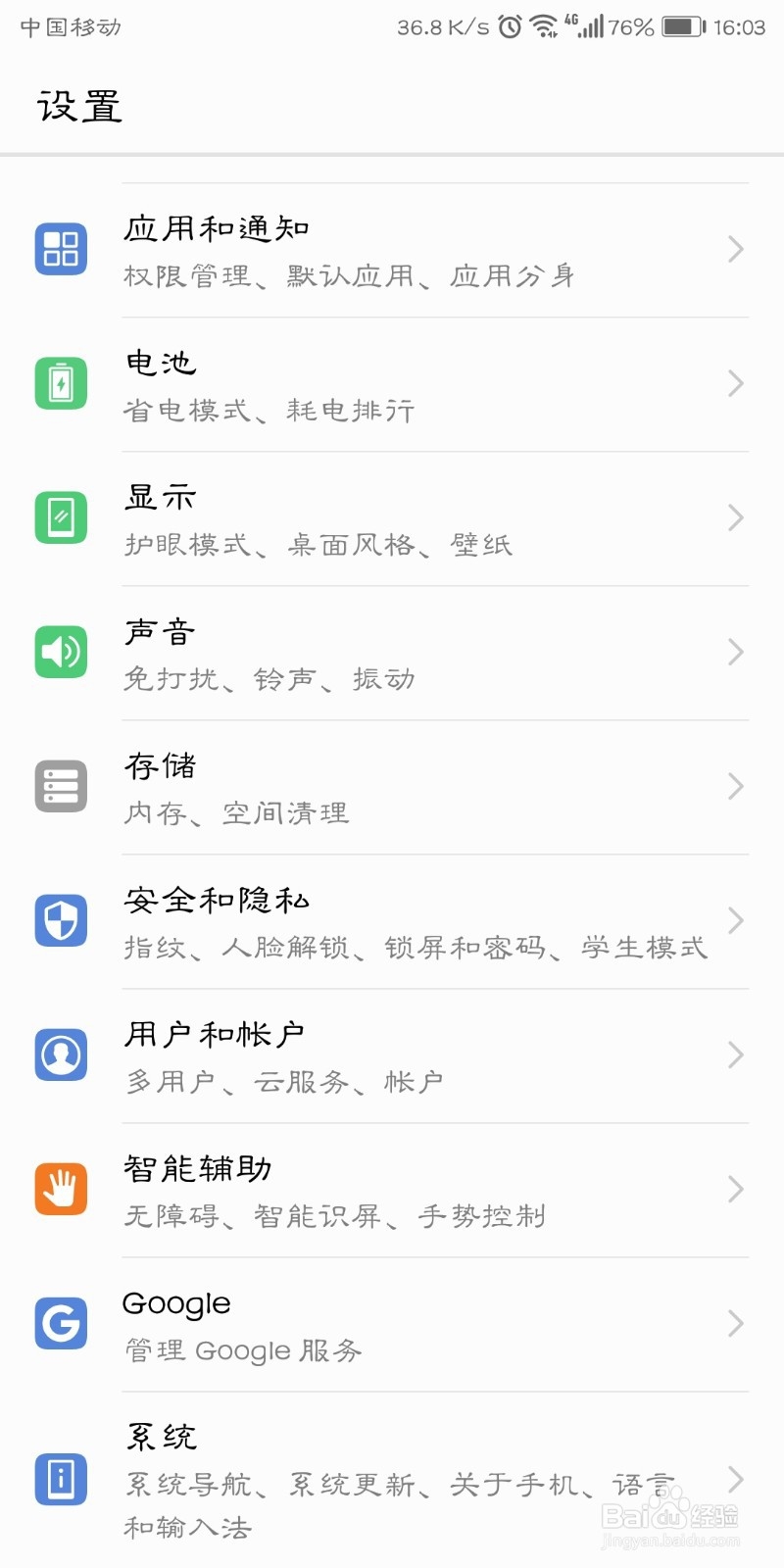Click the speaker icon next to 声音
The image size is (784, 1568).
[61, 652]
